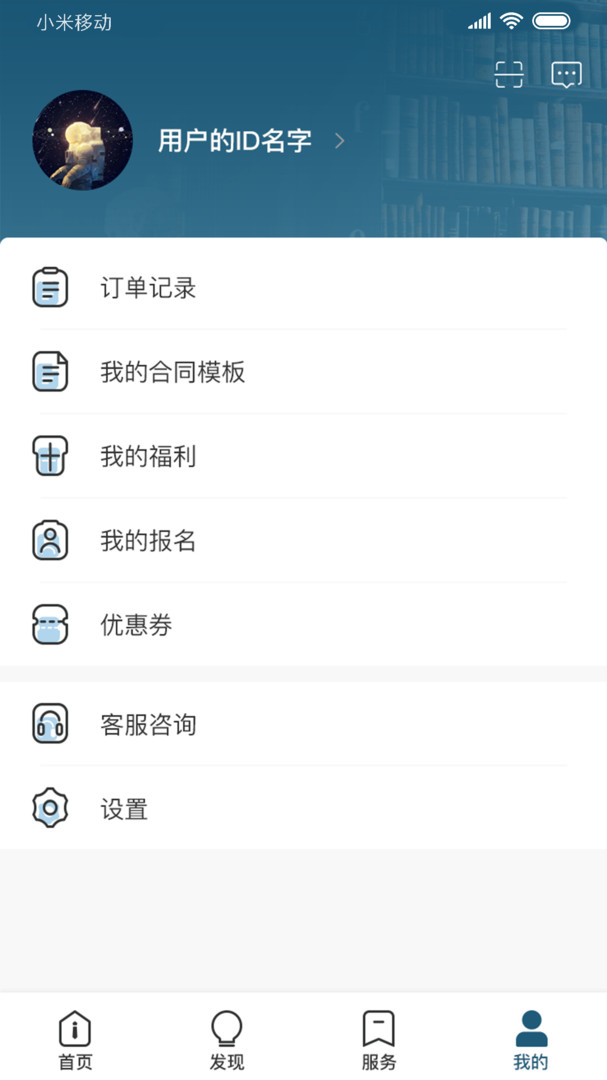The width and height of the screenshot is (607, 1080).
Task: Open 我的合同模板
Action: click(303, 372)
